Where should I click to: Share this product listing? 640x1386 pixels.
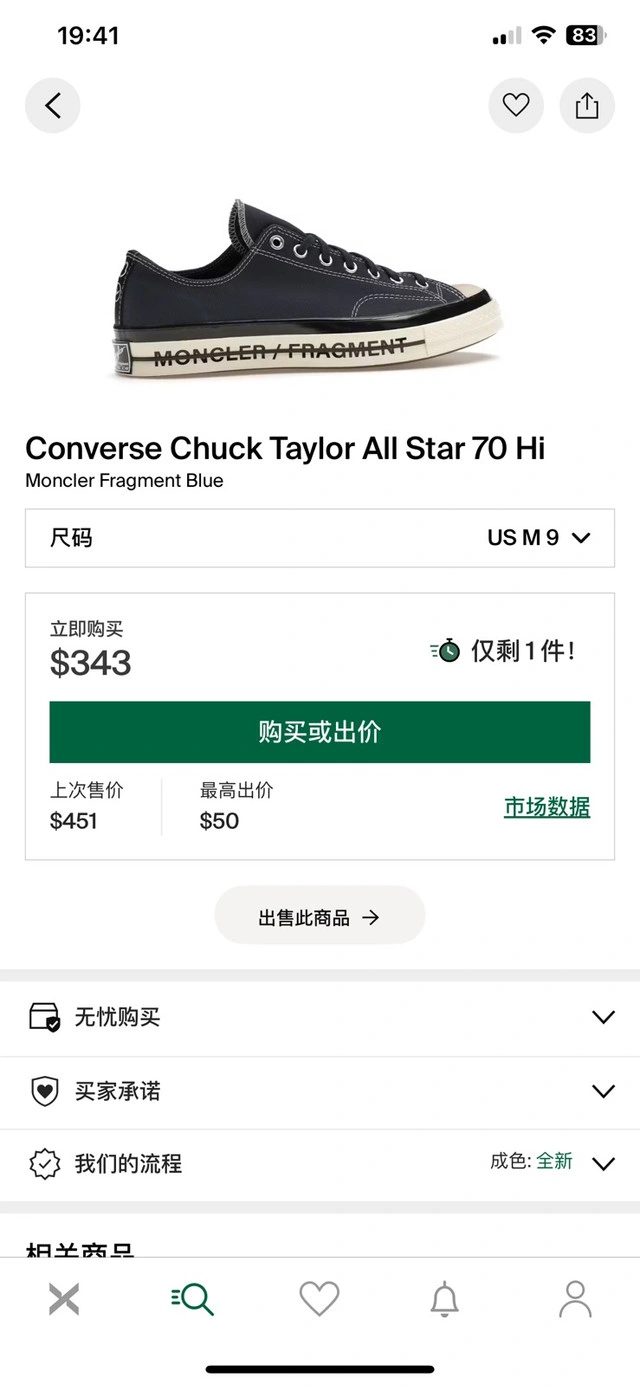point(586,105)
